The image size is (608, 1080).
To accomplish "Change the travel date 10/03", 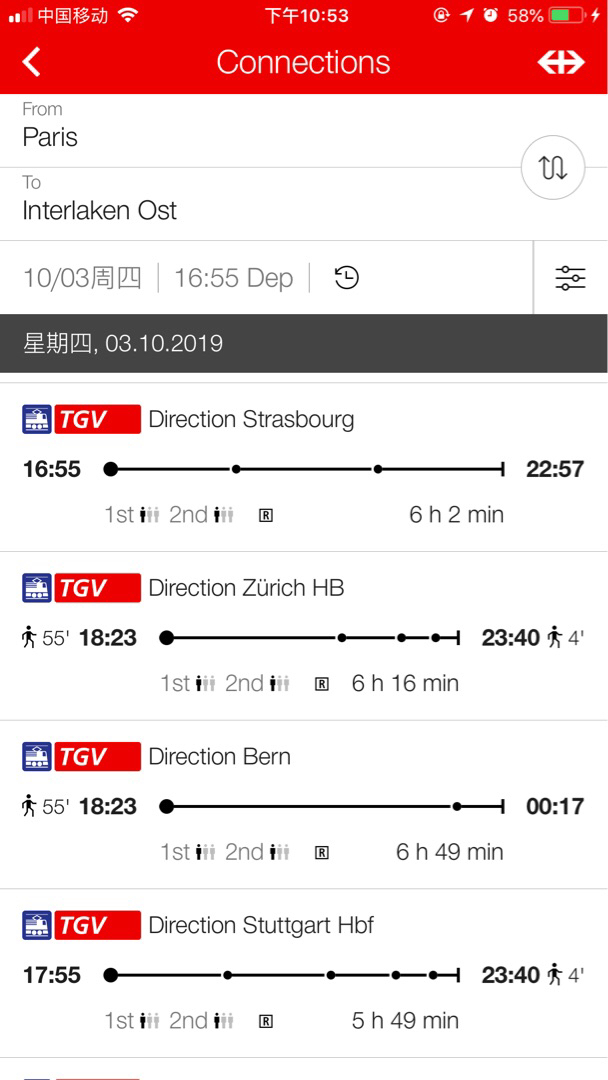I will pos(82,278).
